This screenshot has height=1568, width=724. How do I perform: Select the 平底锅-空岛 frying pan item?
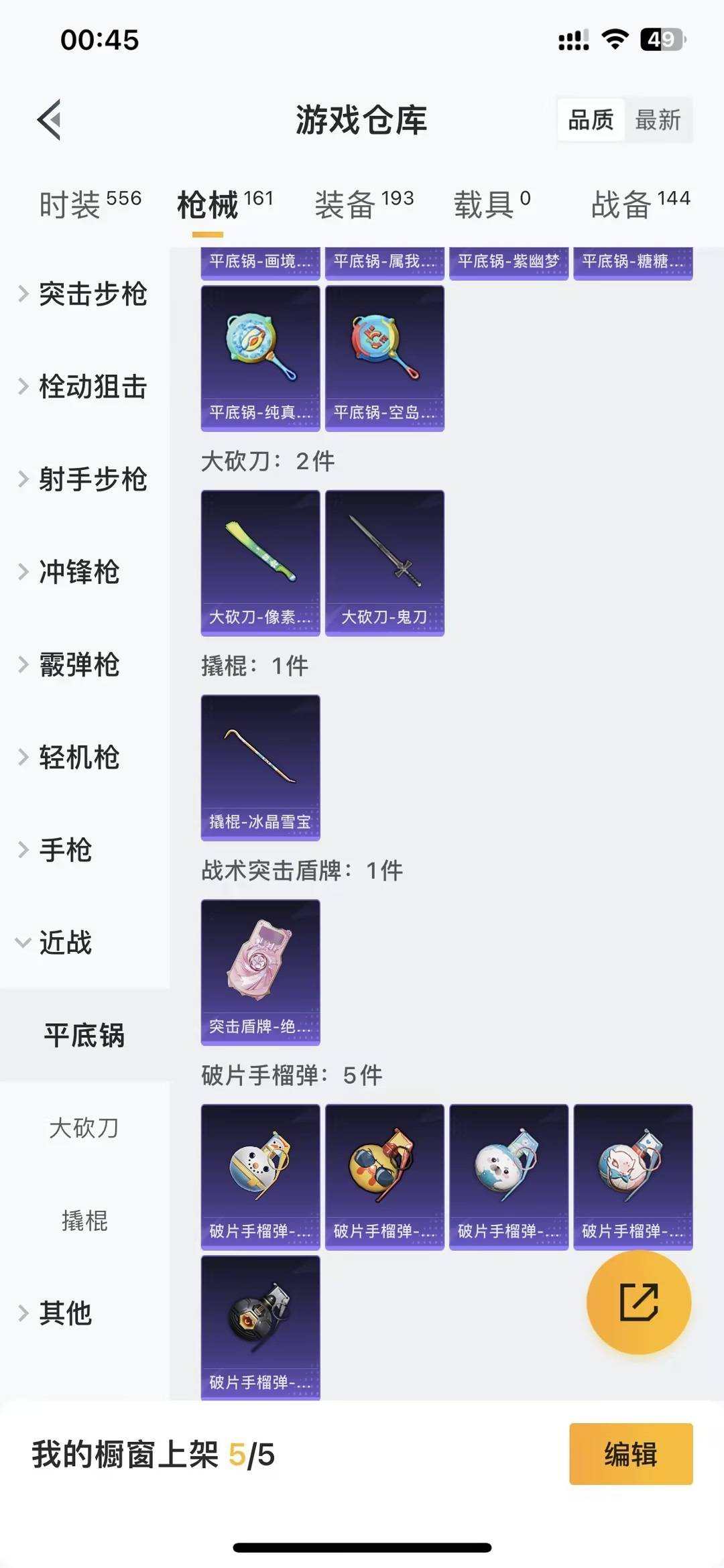pos(385,355)
